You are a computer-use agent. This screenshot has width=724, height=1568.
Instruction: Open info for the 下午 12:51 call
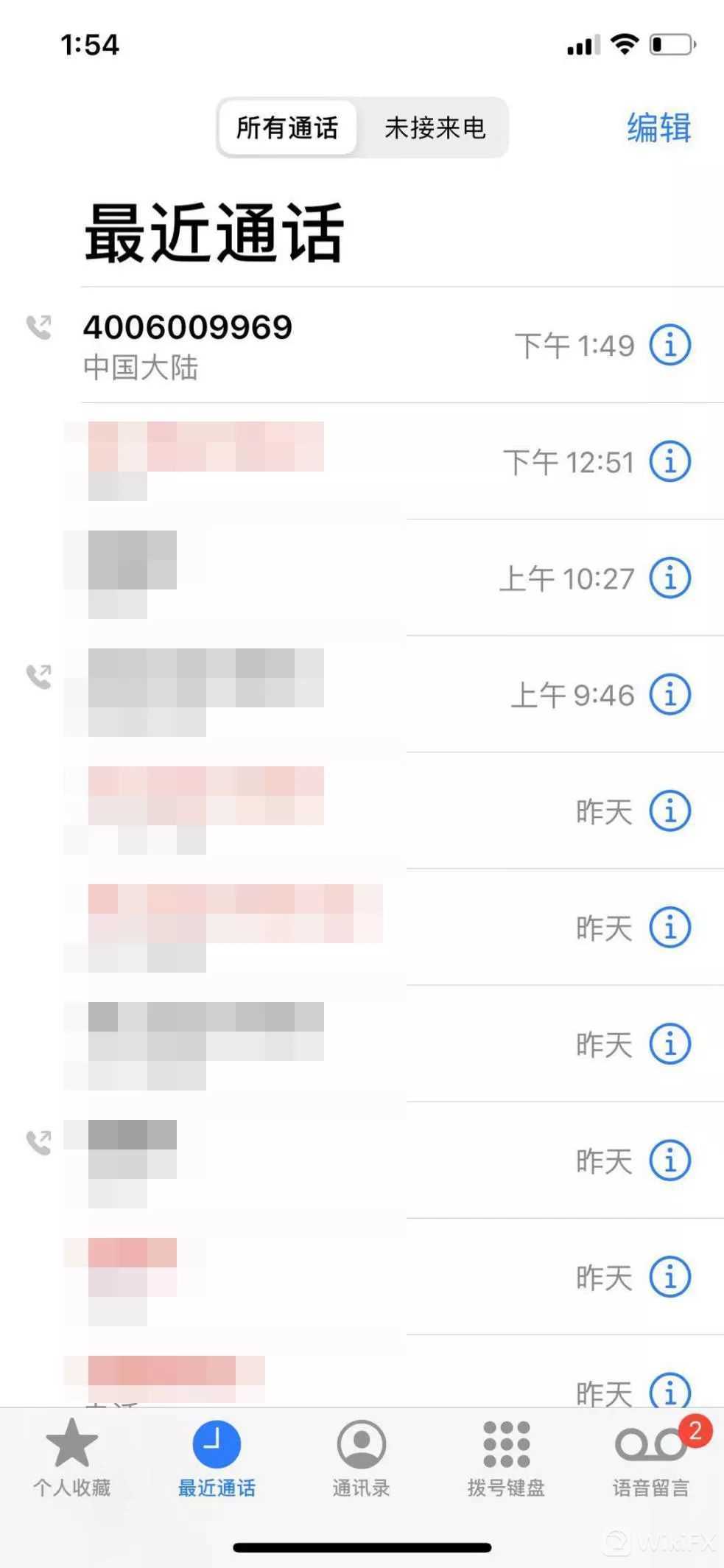669,462
